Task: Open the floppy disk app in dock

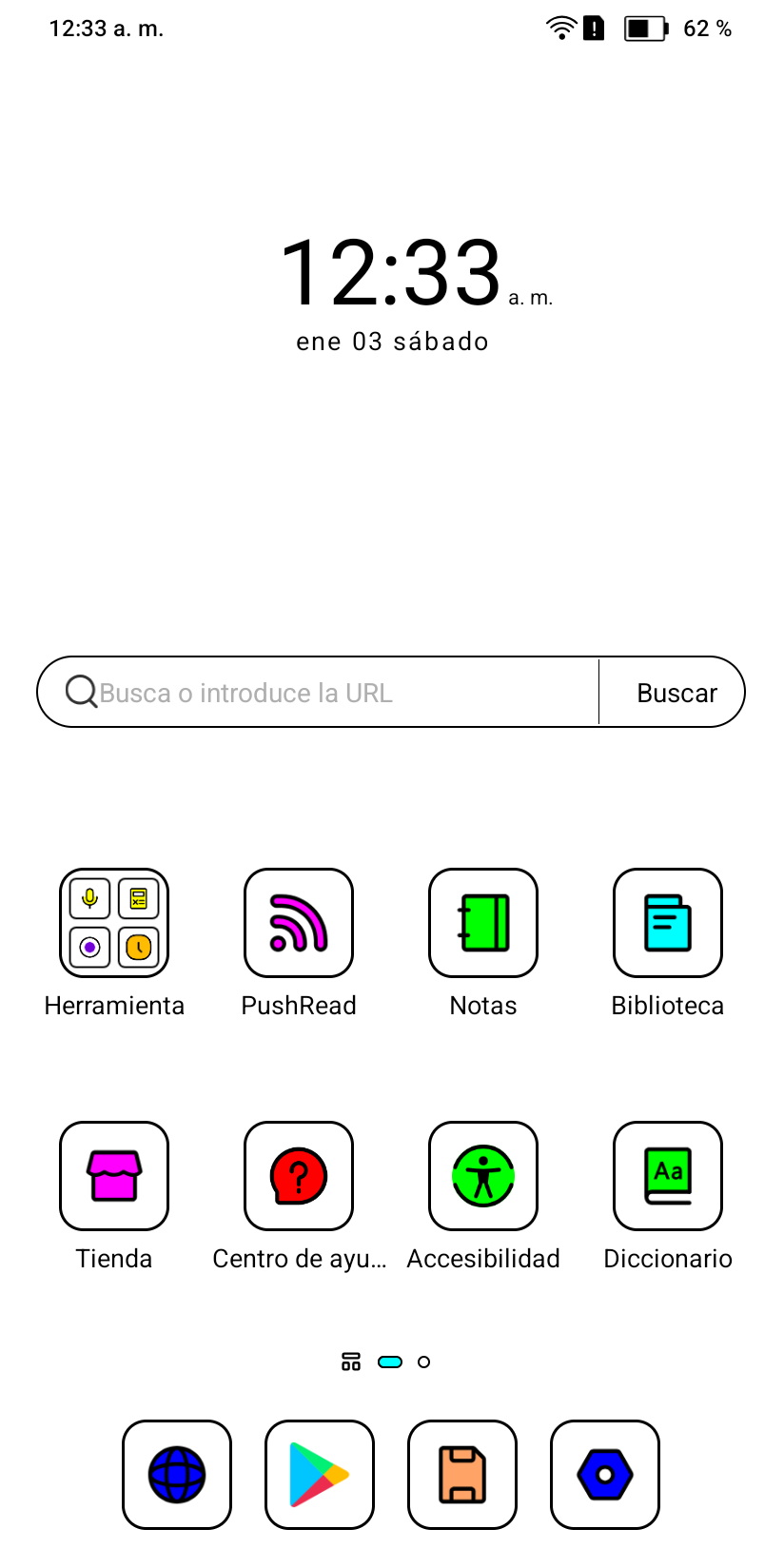Action: (x=462, y=1475)
